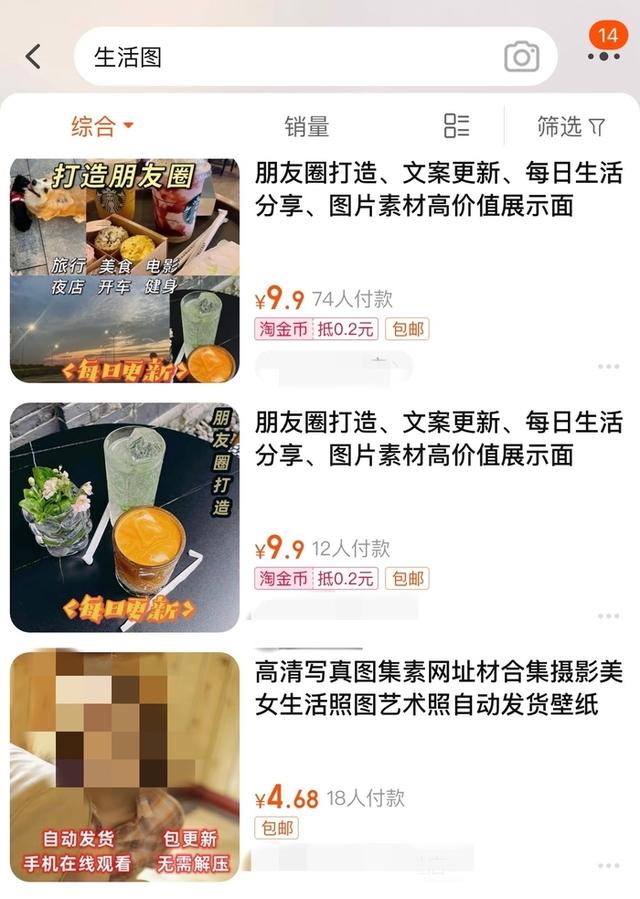Sort results by 销量
The height and width of the screenshot is (899, 640).
point(306,126)
